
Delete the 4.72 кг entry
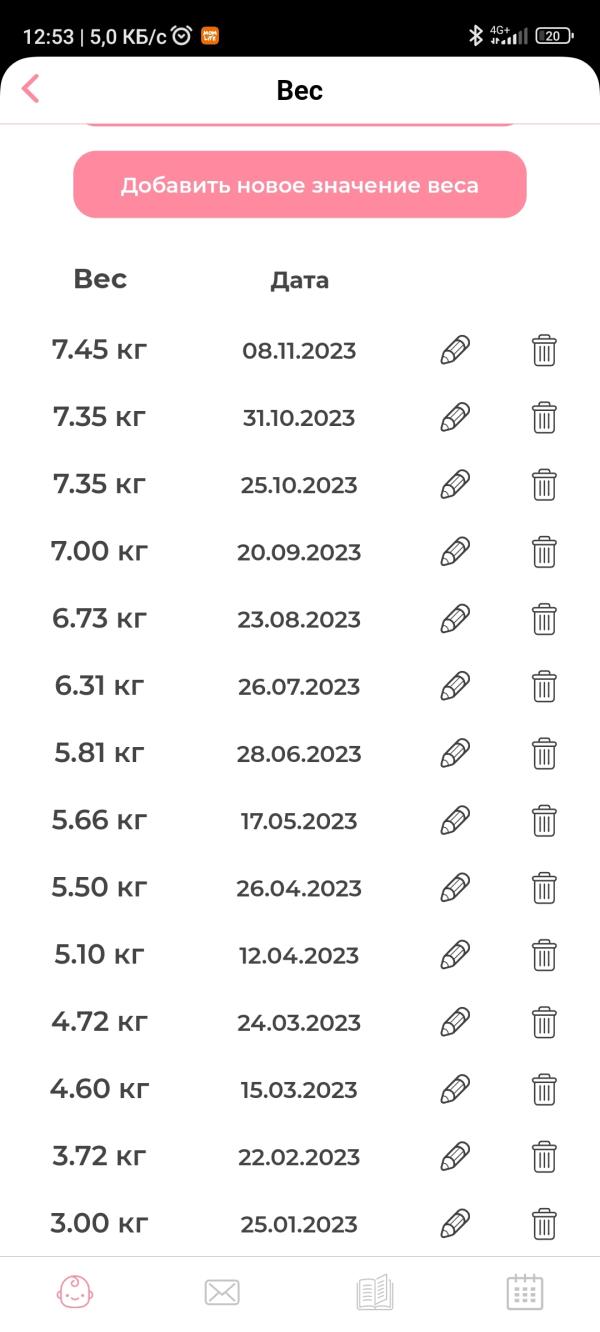click(x=544, y=1022)
